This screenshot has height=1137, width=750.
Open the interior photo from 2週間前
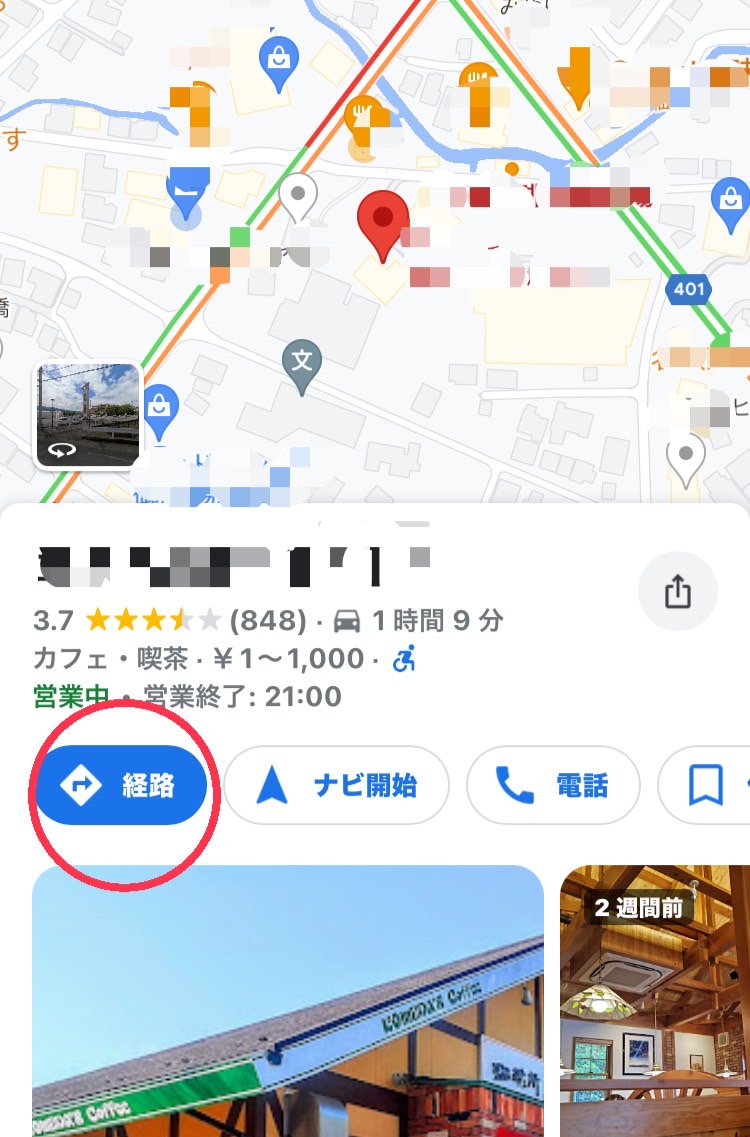(x=655, y=1000)
